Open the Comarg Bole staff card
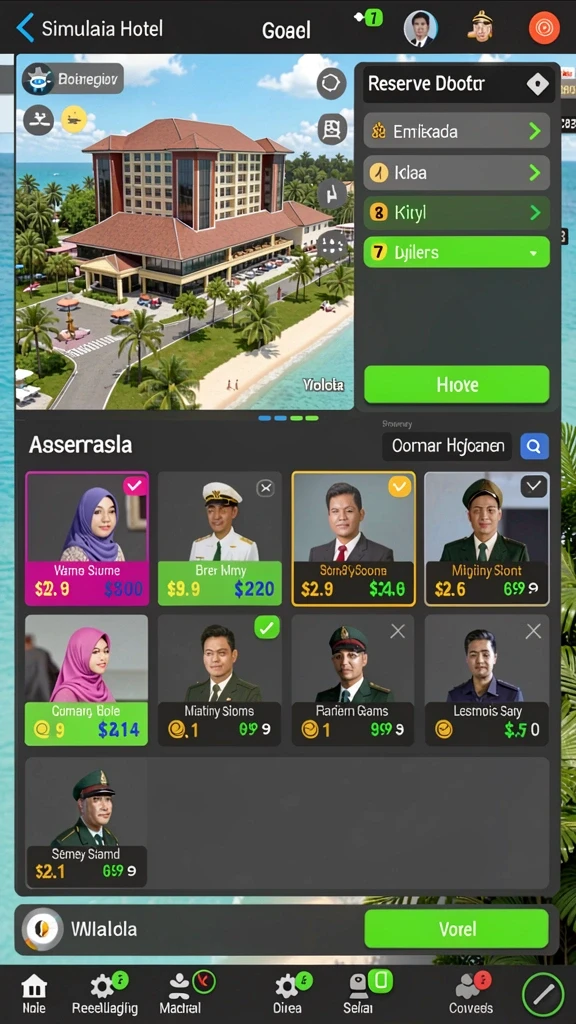Image resolution: width=576 pixels, height=1024 pixels. tap(86, 680)
